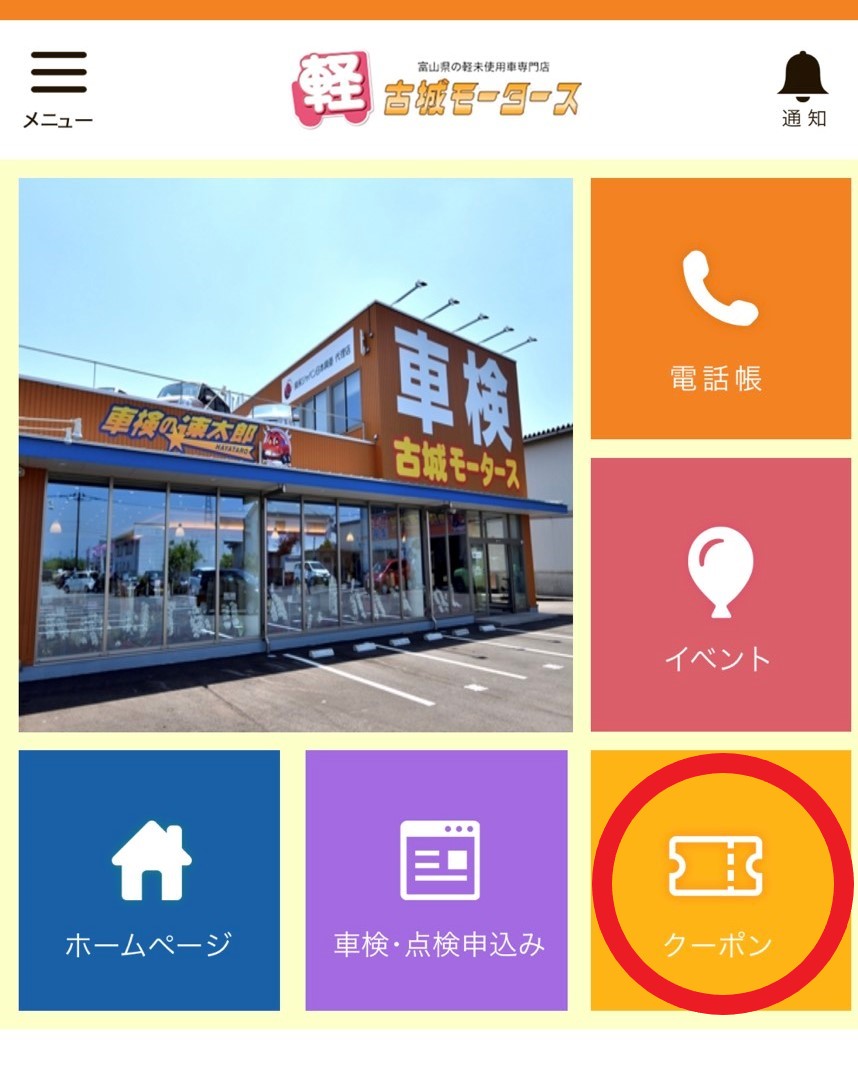Go to the ホームページ tile
The height and width of the screenshot is (1069, 858).
pos(149,880)
